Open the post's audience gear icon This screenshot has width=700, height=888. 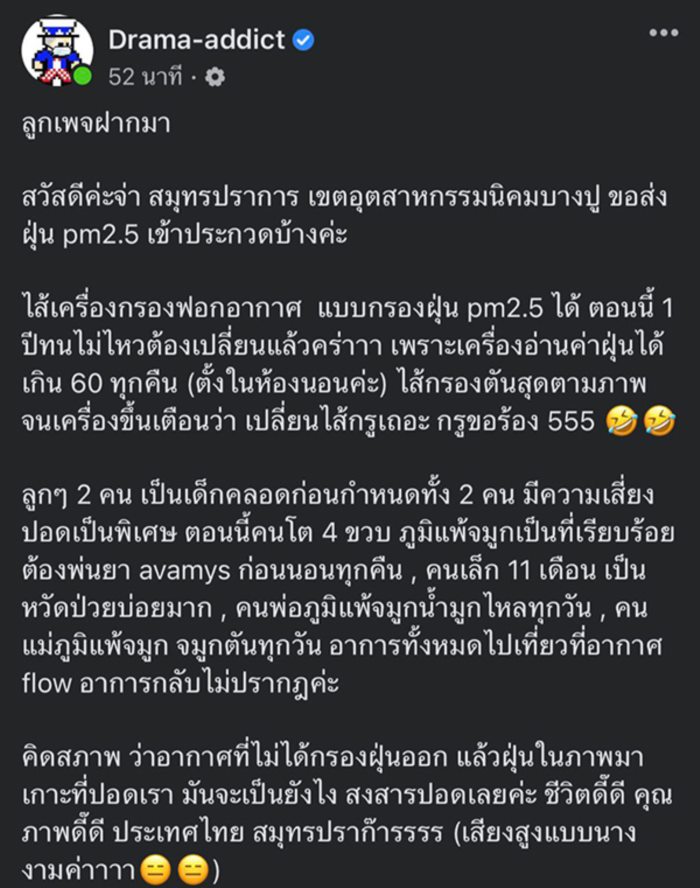[x=215, y=77]
